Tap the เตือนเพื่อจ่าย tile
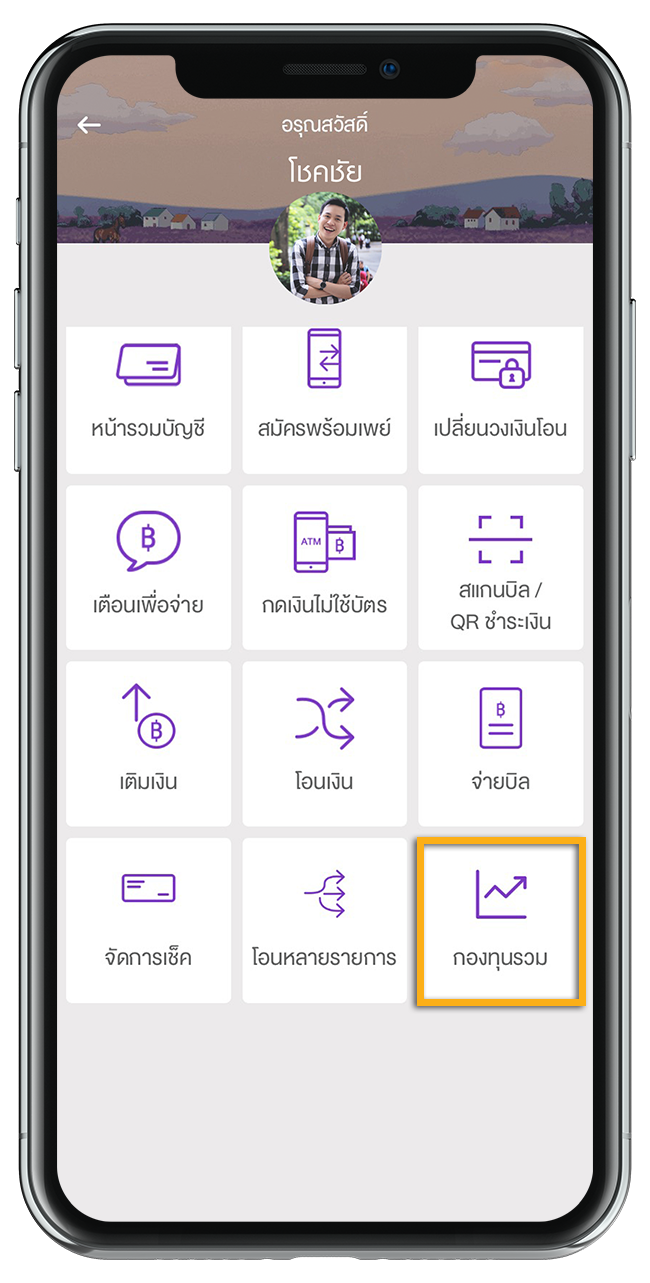This screenshot has width=650, height=1283. click(x=148, y=567)
